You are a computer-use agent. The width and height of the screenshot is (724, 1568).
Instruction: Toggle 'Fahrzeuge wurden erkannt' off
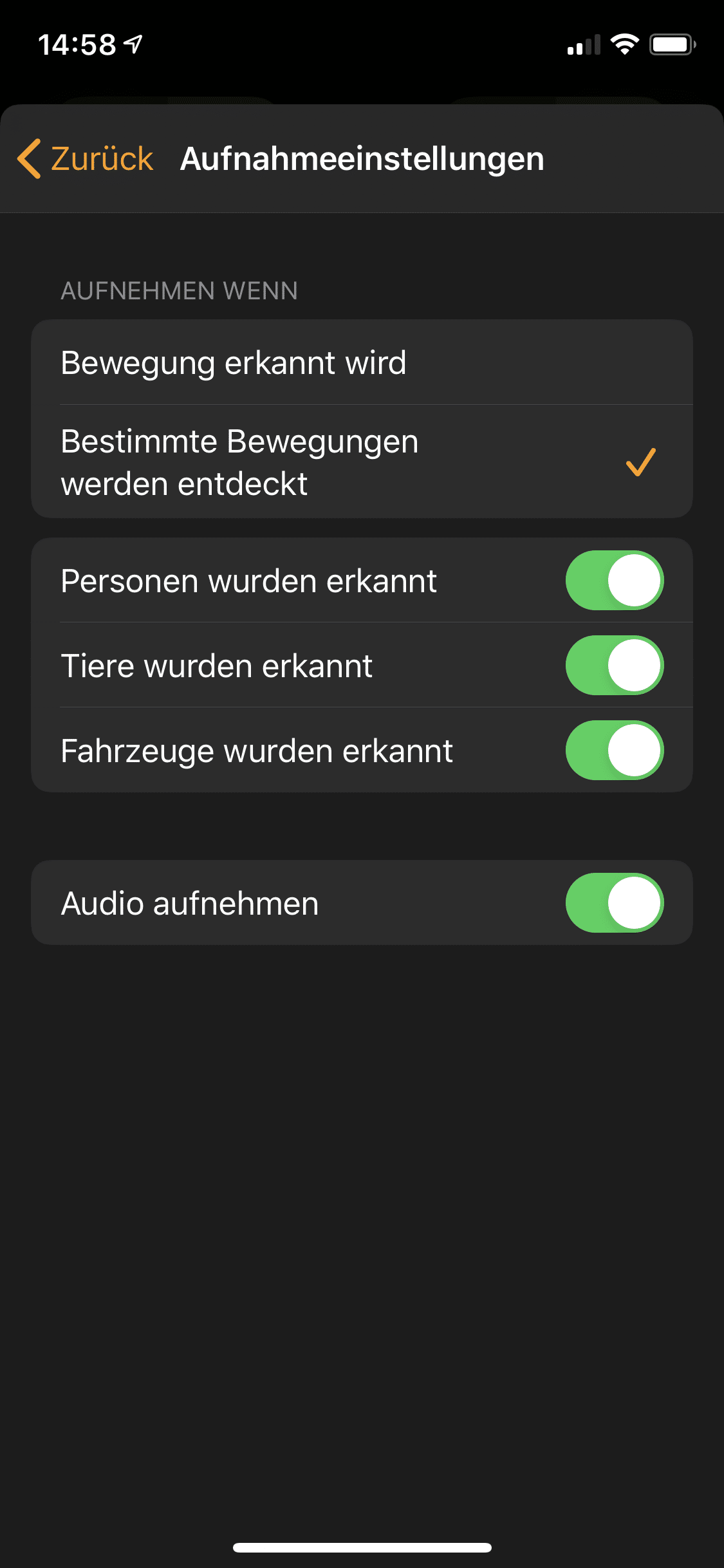coord(615,751)
